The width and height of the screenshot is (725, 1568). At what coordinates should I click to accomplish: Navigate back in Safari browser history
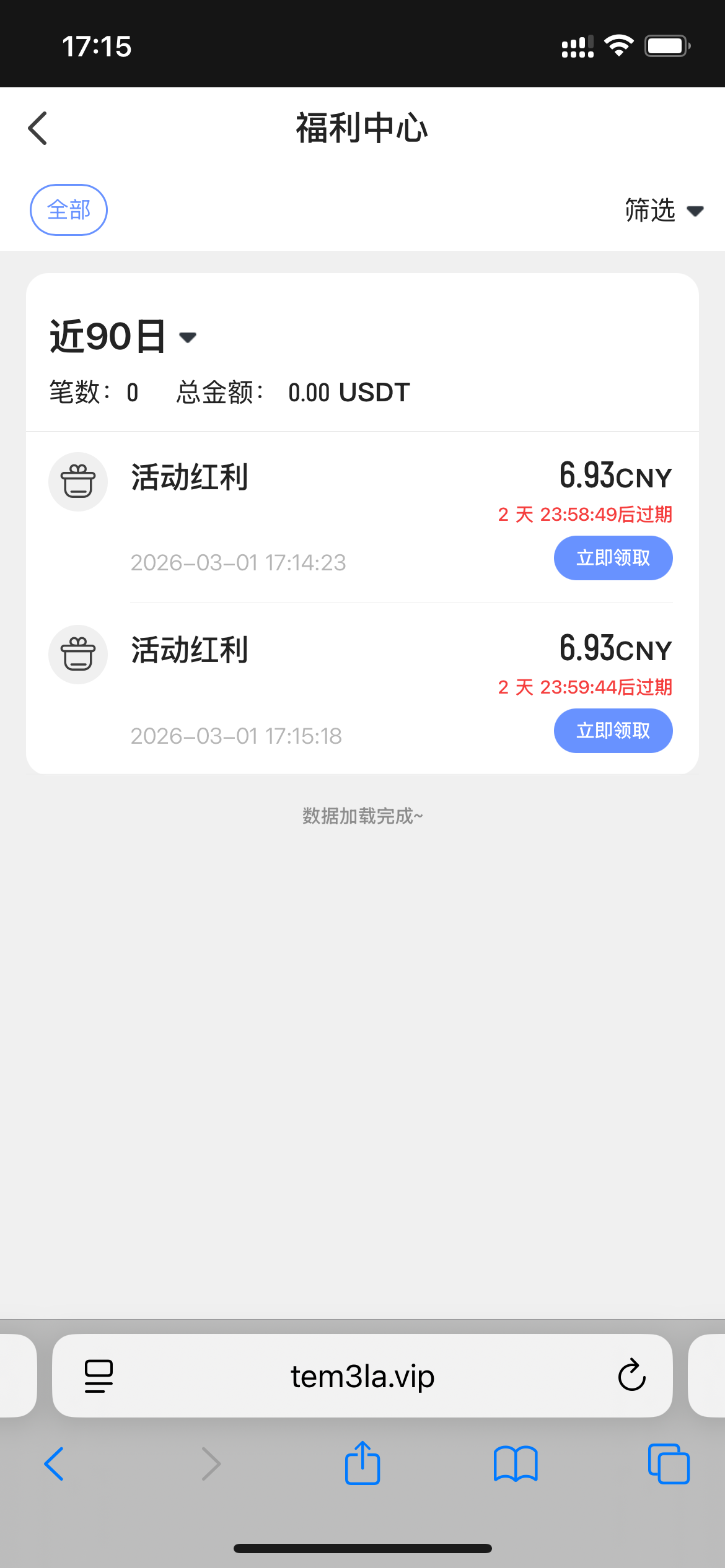point(55,1463)
